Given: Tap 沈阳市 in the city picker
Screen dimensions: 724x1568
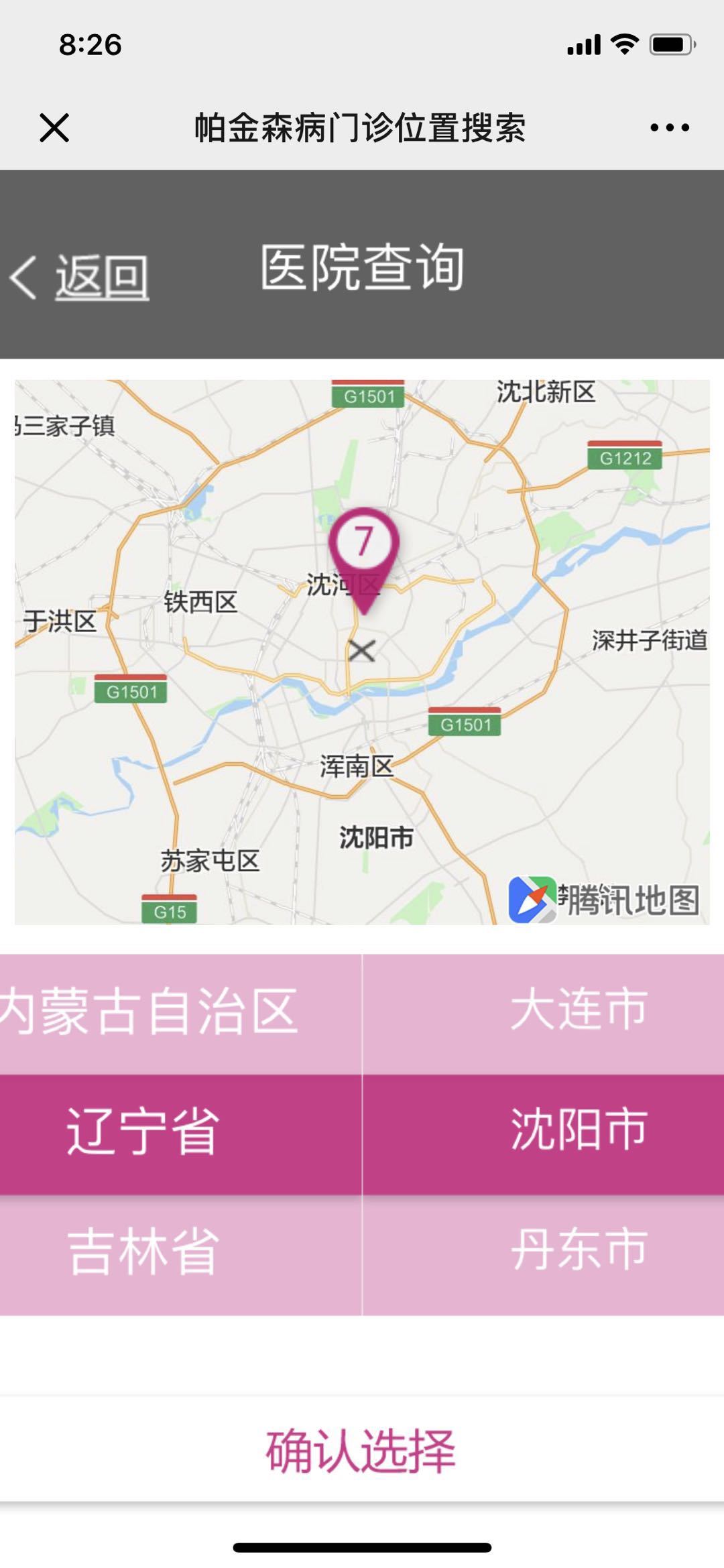Looking at the screenshot, I should click(579, 1130).
